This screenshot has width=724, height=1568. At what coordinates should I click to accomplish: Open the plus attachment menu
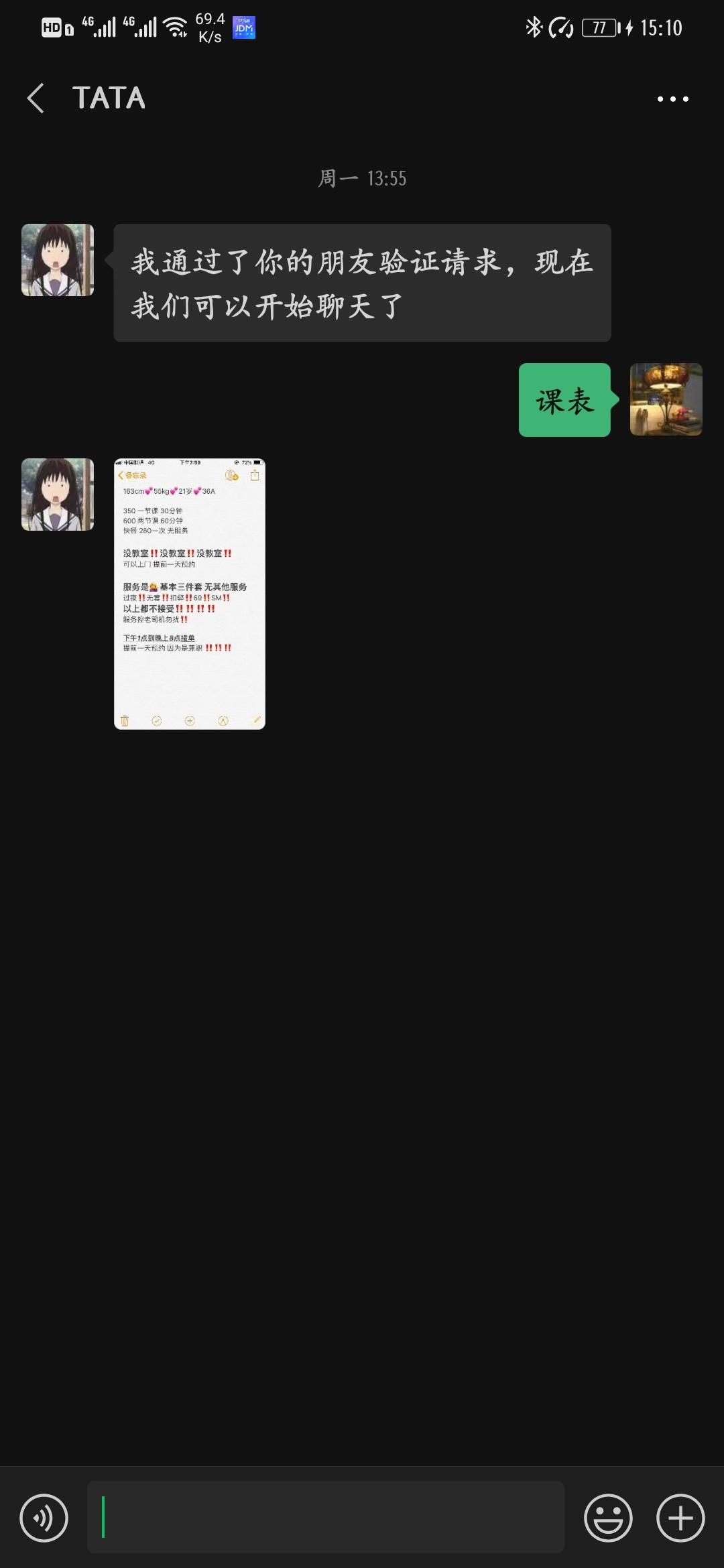(680, 1518)
